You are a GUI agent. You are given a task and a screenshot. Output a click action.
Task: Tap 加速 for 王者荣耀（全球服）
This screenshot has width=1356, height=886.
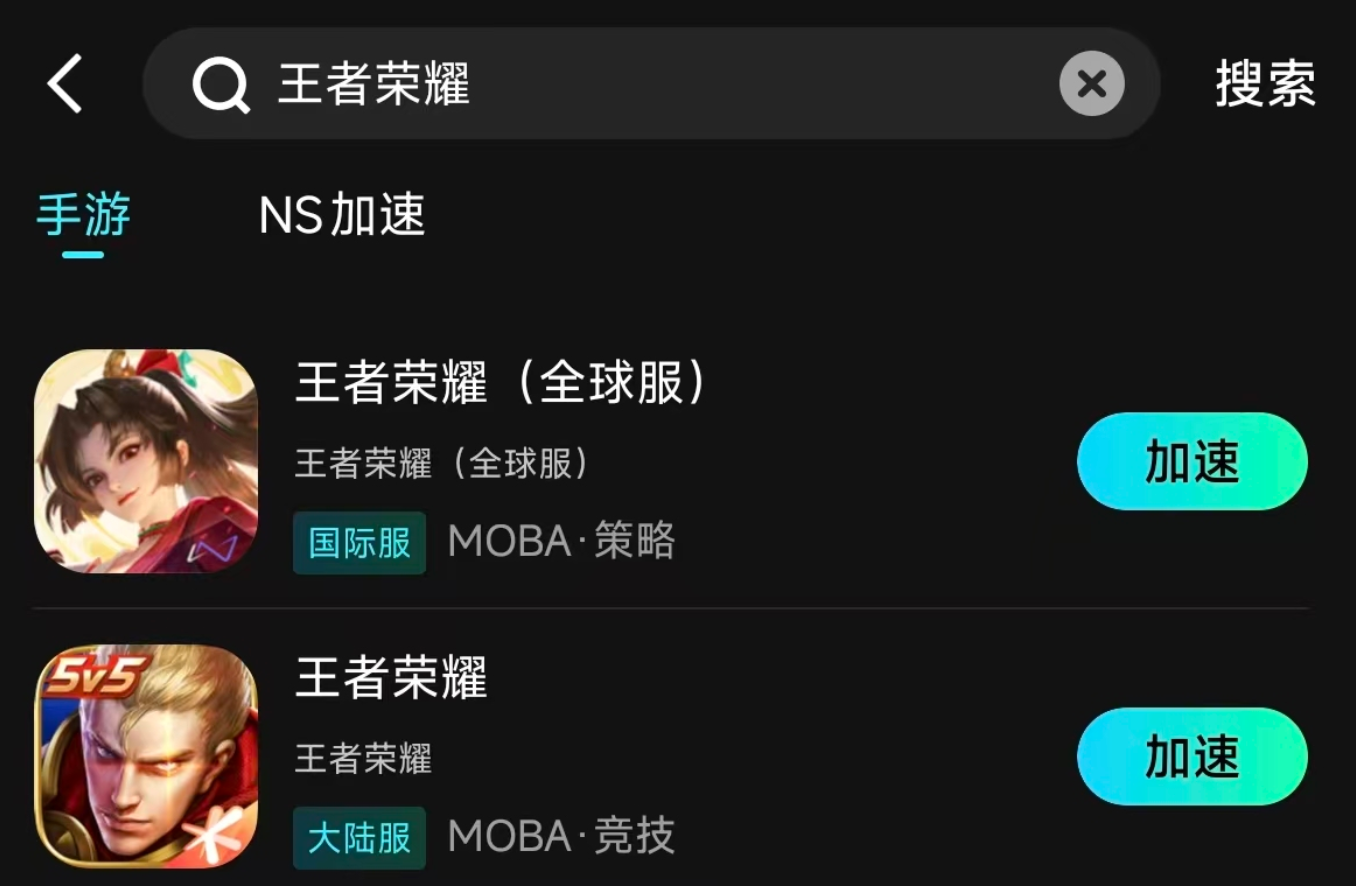pyautogui.click(x=1192, y=461)
